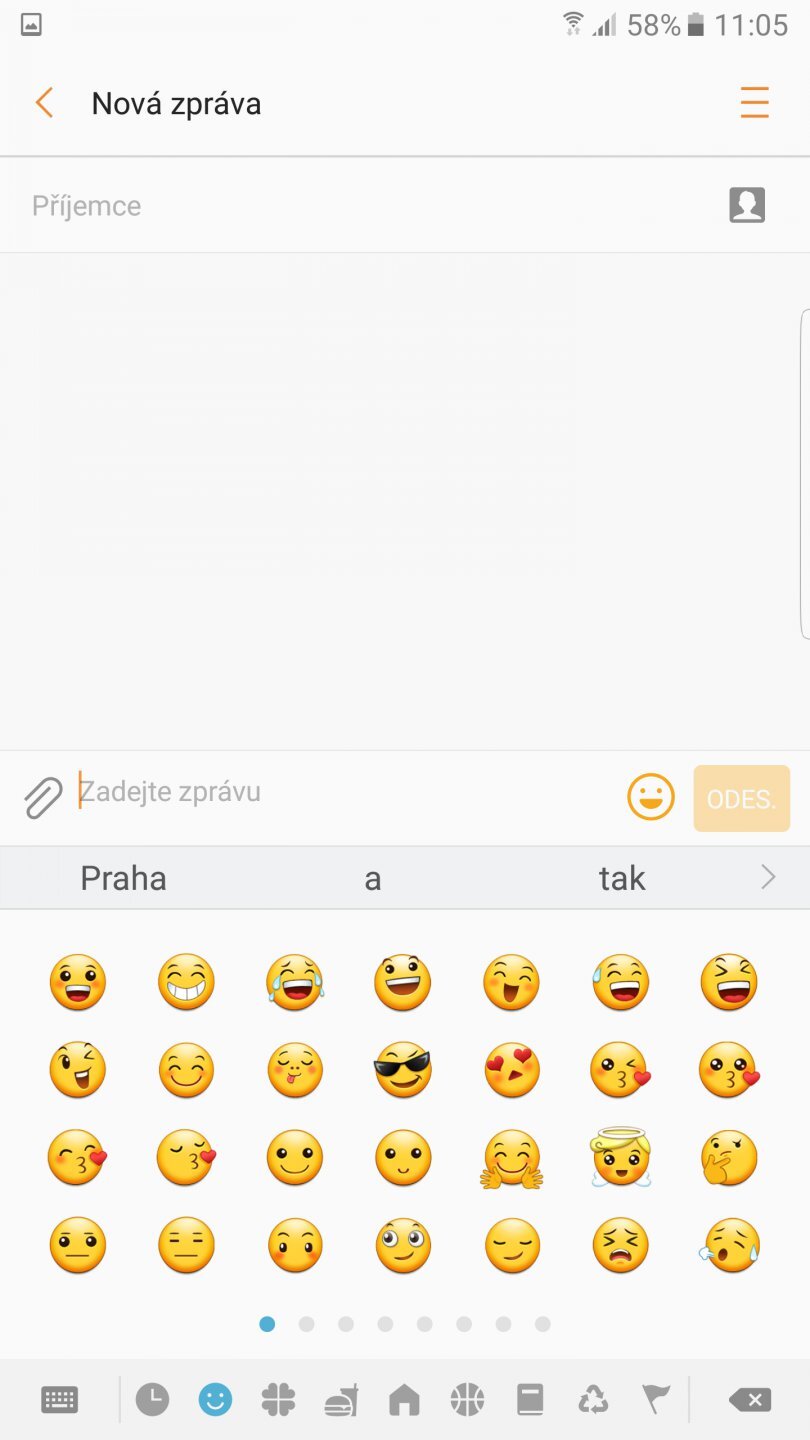
Task: Open the sports ball emoji category
Action: [467, 1400]
